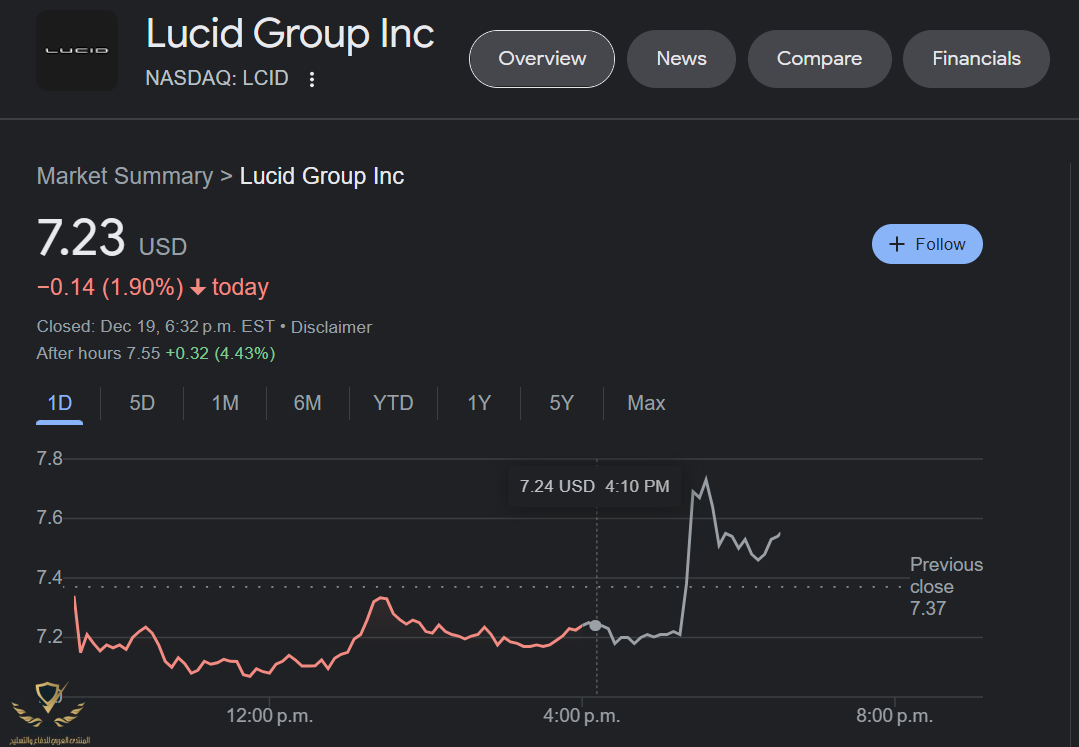Image resolution: width=1079 pixels, height=747 pixels.
Task: Select the Overview chip
Action: click(542, 59)
